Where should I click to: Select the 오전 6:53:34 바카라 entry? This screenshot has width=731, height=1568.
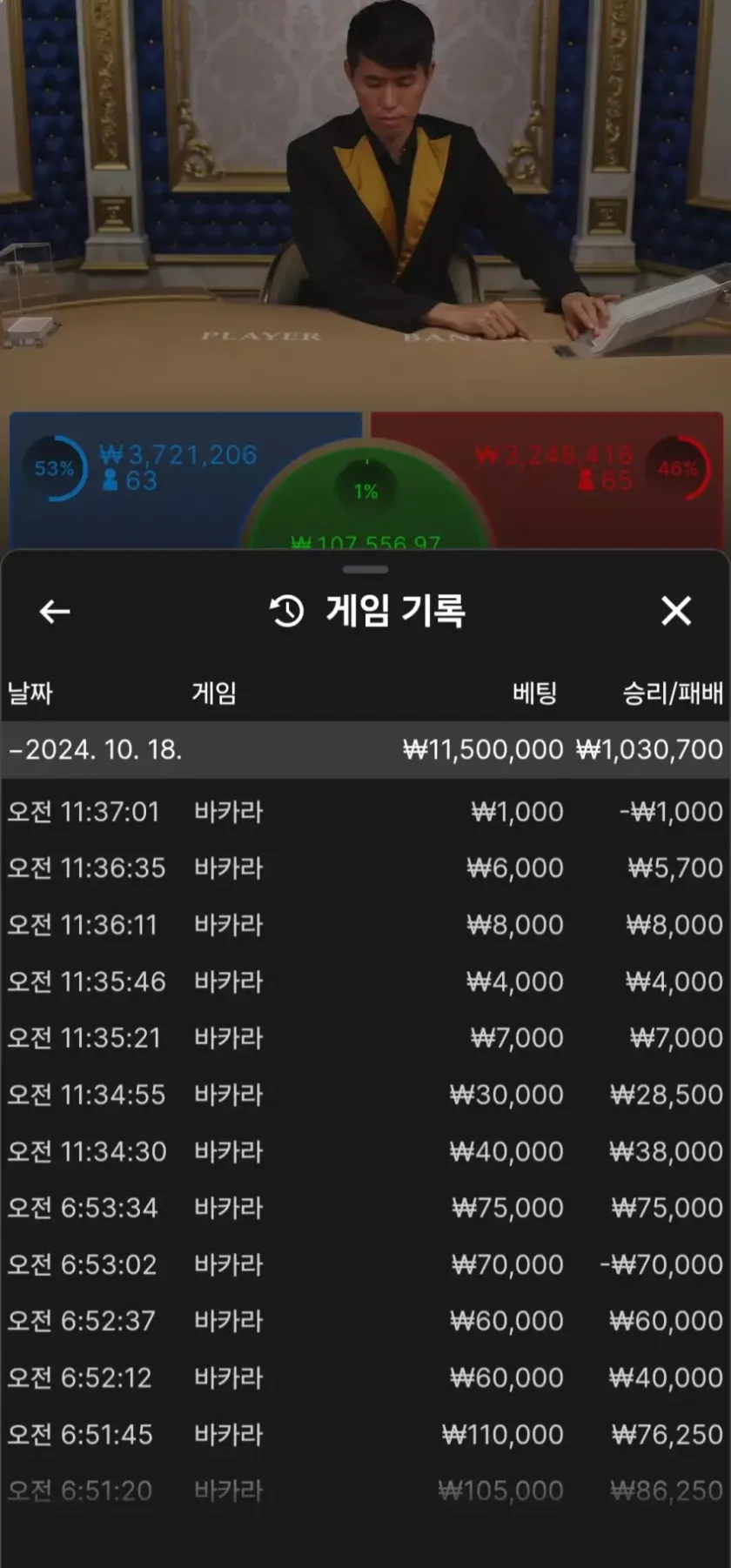tap(365, 1208)
